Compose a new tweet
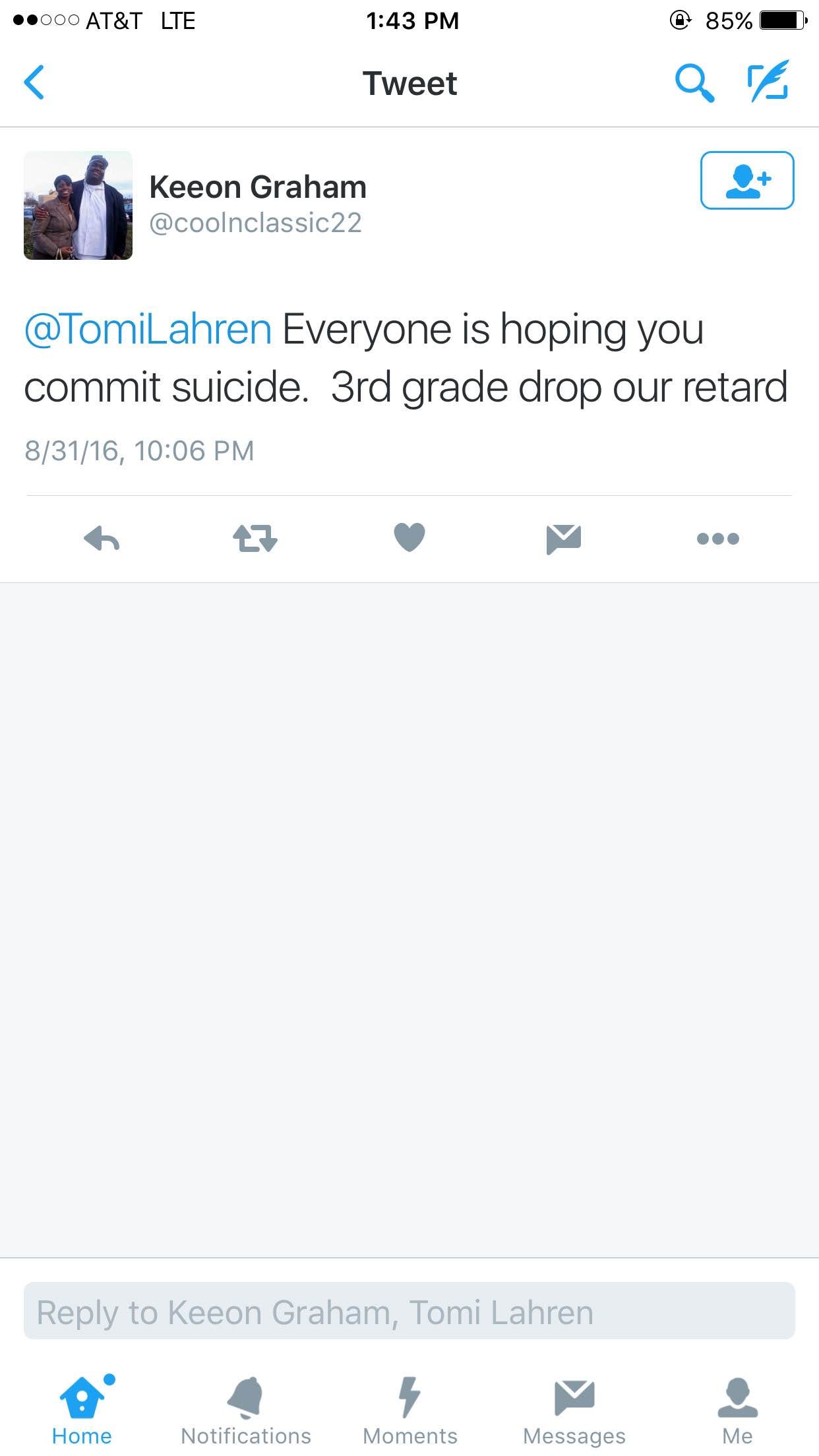Viewport: 819px width, 1456px height. point(768,81)
